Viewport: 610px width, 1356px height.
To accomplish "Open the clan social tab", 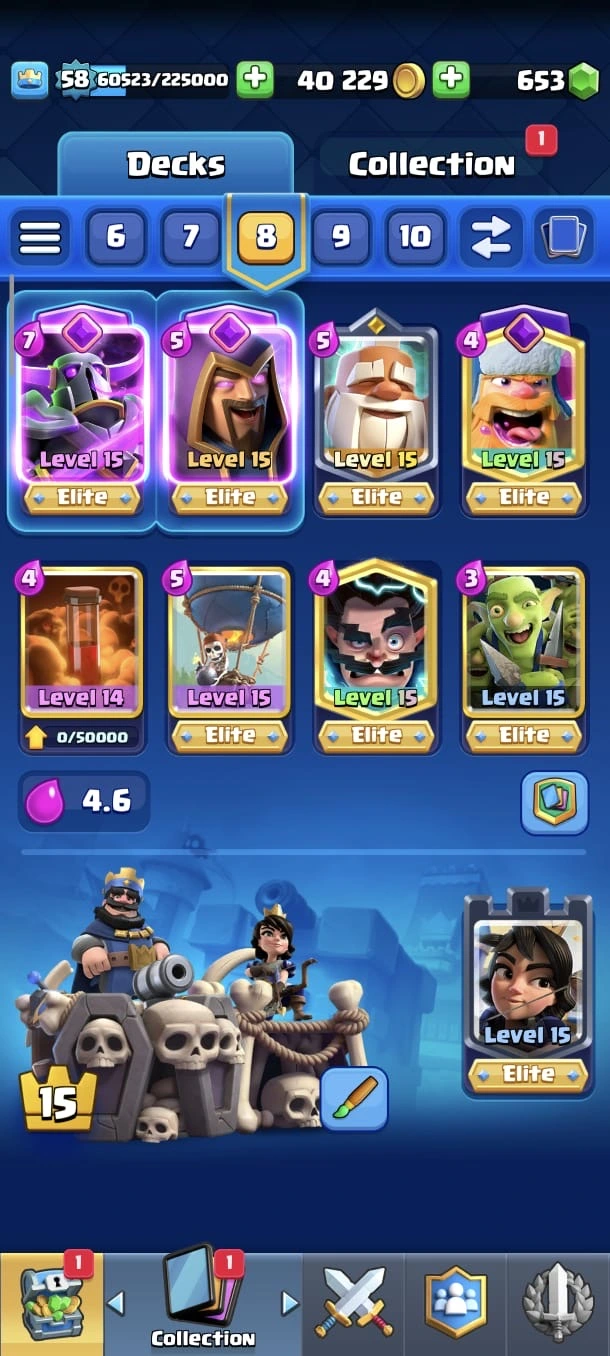I will click(x=456, y=1300).
